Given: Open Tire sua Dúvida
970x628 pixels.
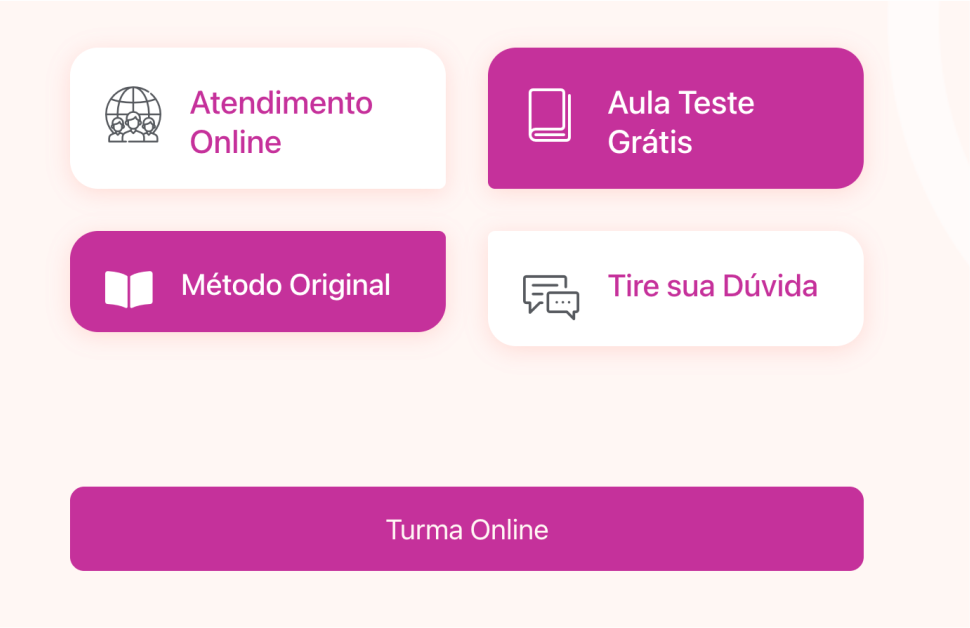Looking at the screenshot, I should coord(675,289).
